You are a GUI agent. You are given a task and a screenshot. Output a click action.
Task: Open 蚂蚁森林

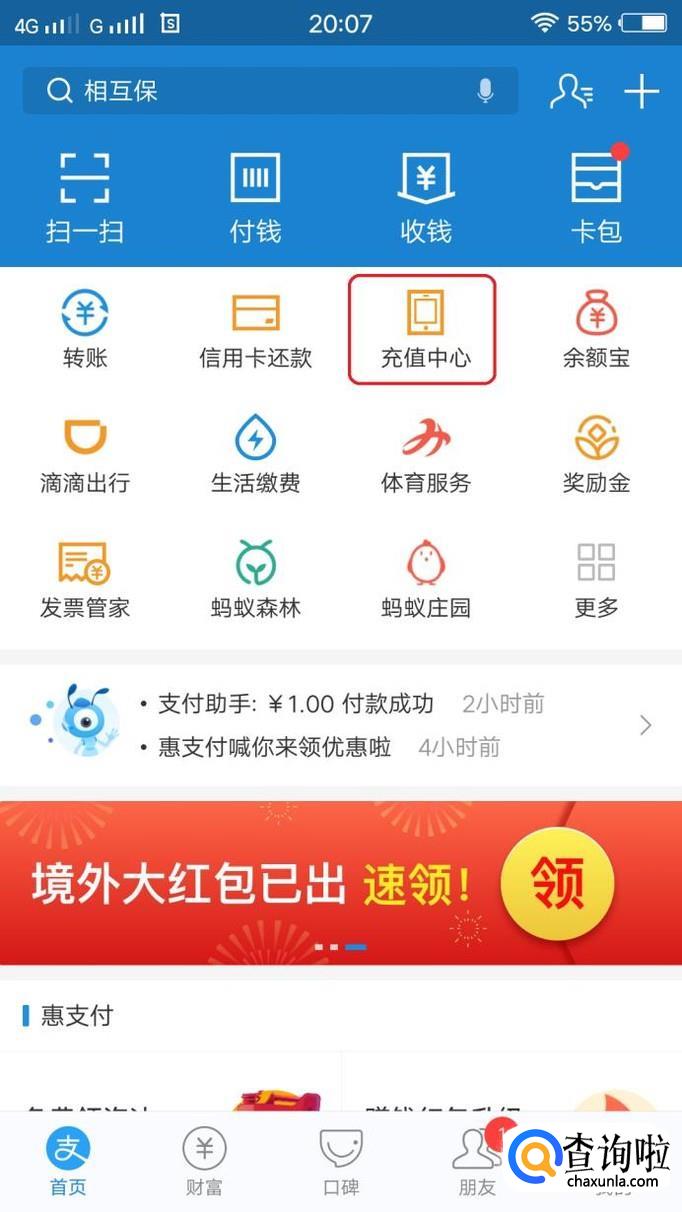pyautogui.click(x=255, y=580)
